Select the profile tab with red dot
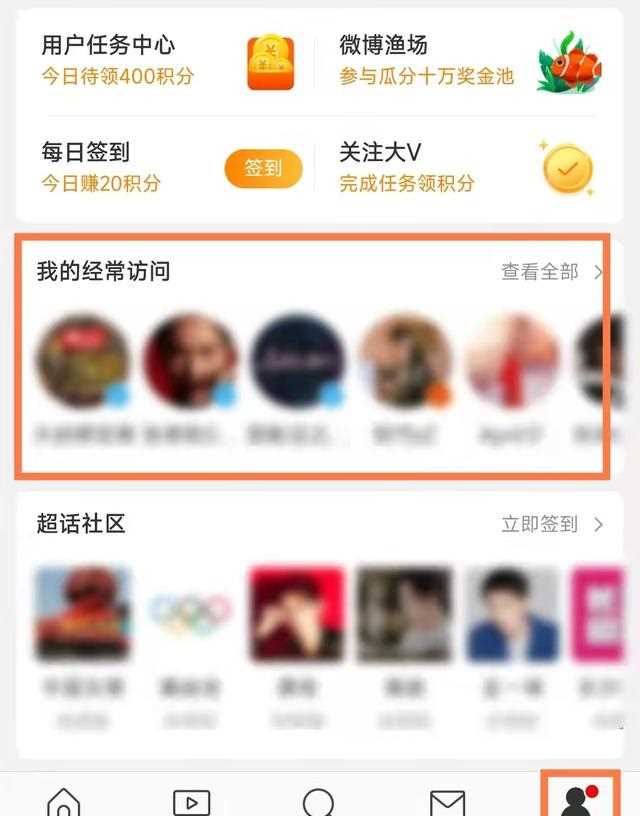Viewport: 640px width, 816px height. coord(577,799)
